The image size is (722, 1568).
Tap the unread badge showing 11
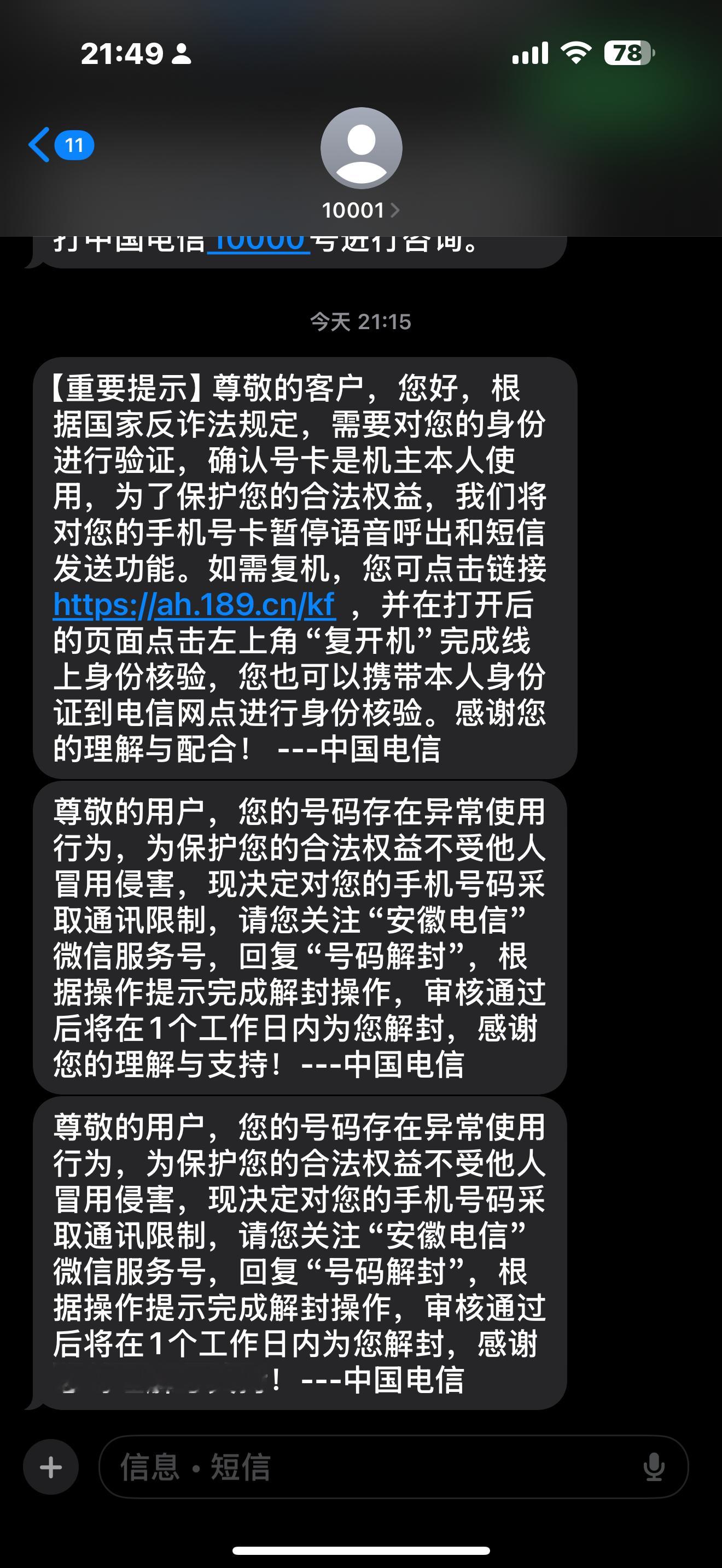[73, 144]
